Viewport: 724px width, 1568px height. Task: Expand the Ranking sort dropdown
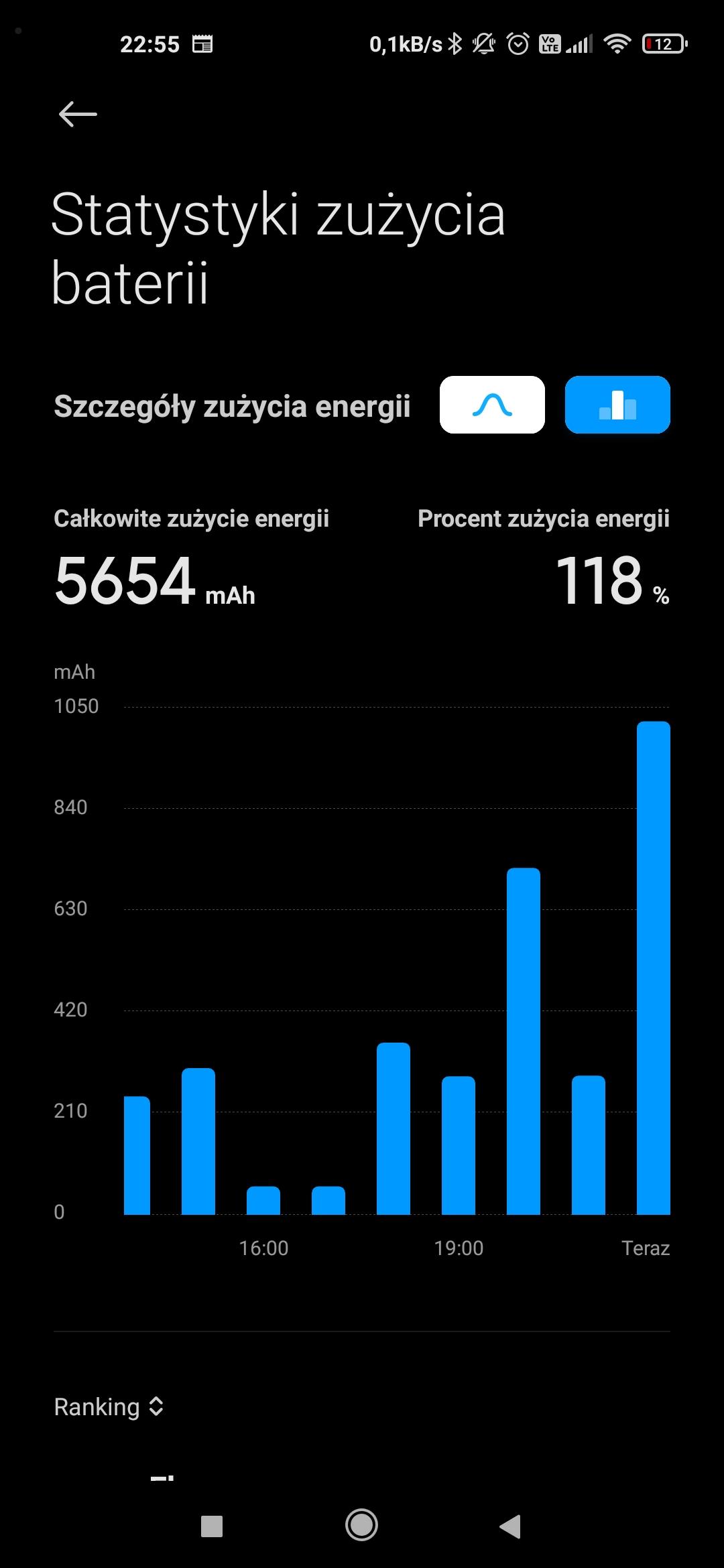109,1407
